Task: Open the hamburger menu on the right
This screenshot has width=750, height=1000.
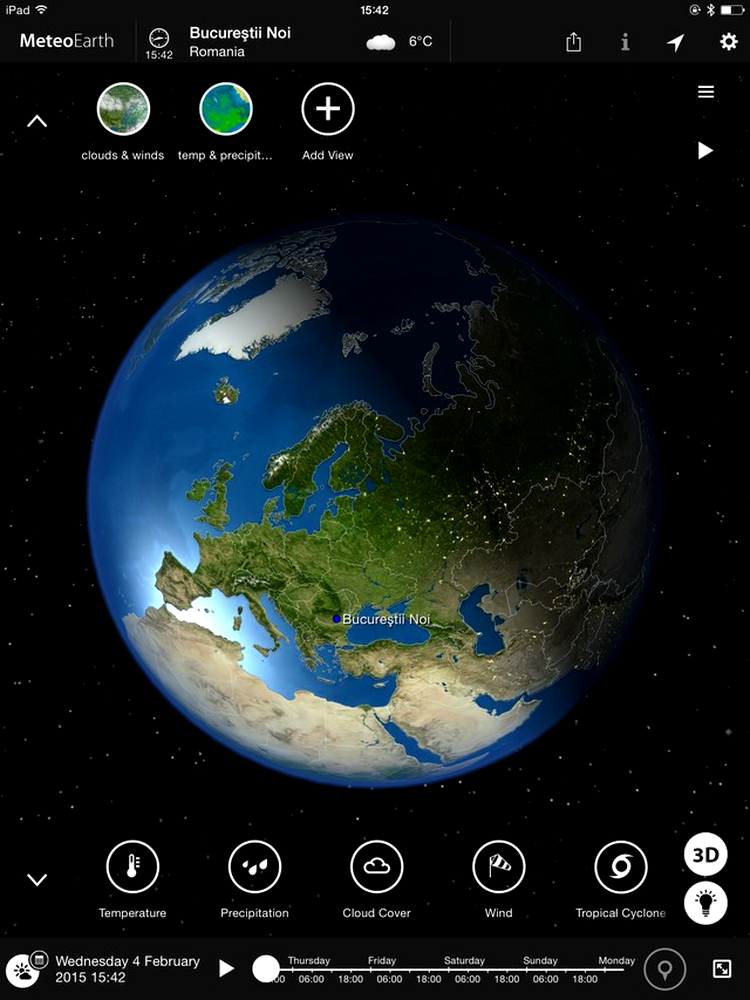Action: tap(706, 92)
